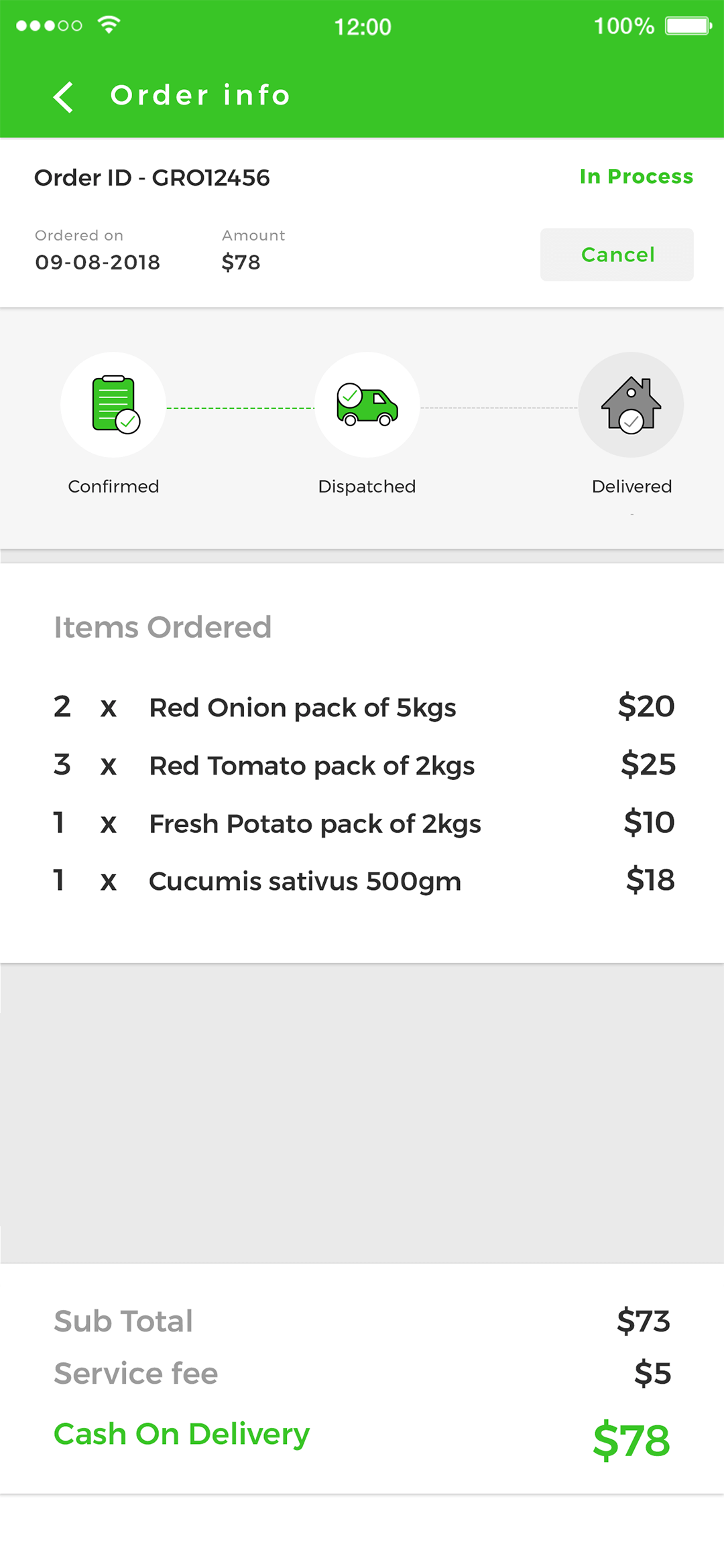
Task: Click the Cucumis sativus 500gm entry
Action: [x=304, y=881]
